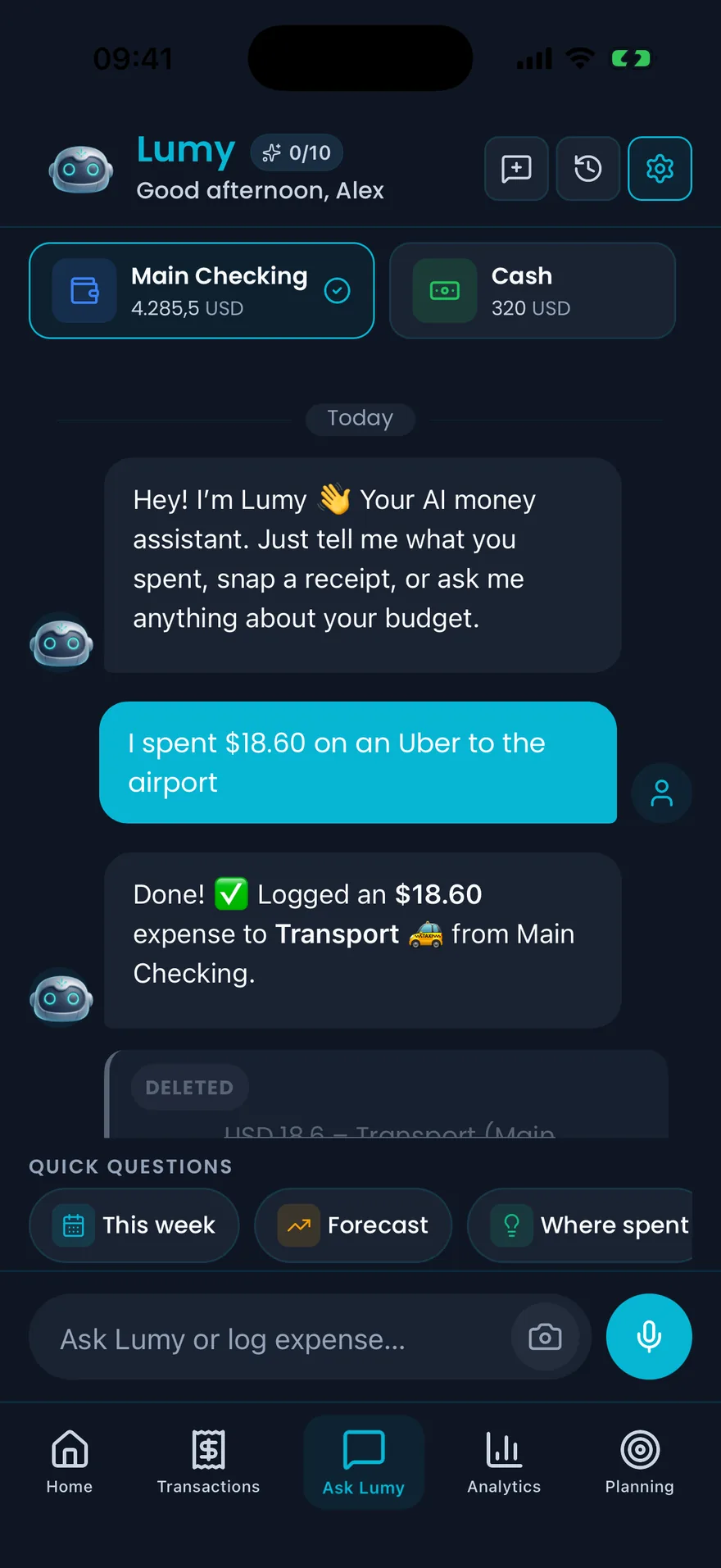Switch to the Transactions tab

(x=208, y=1462)
